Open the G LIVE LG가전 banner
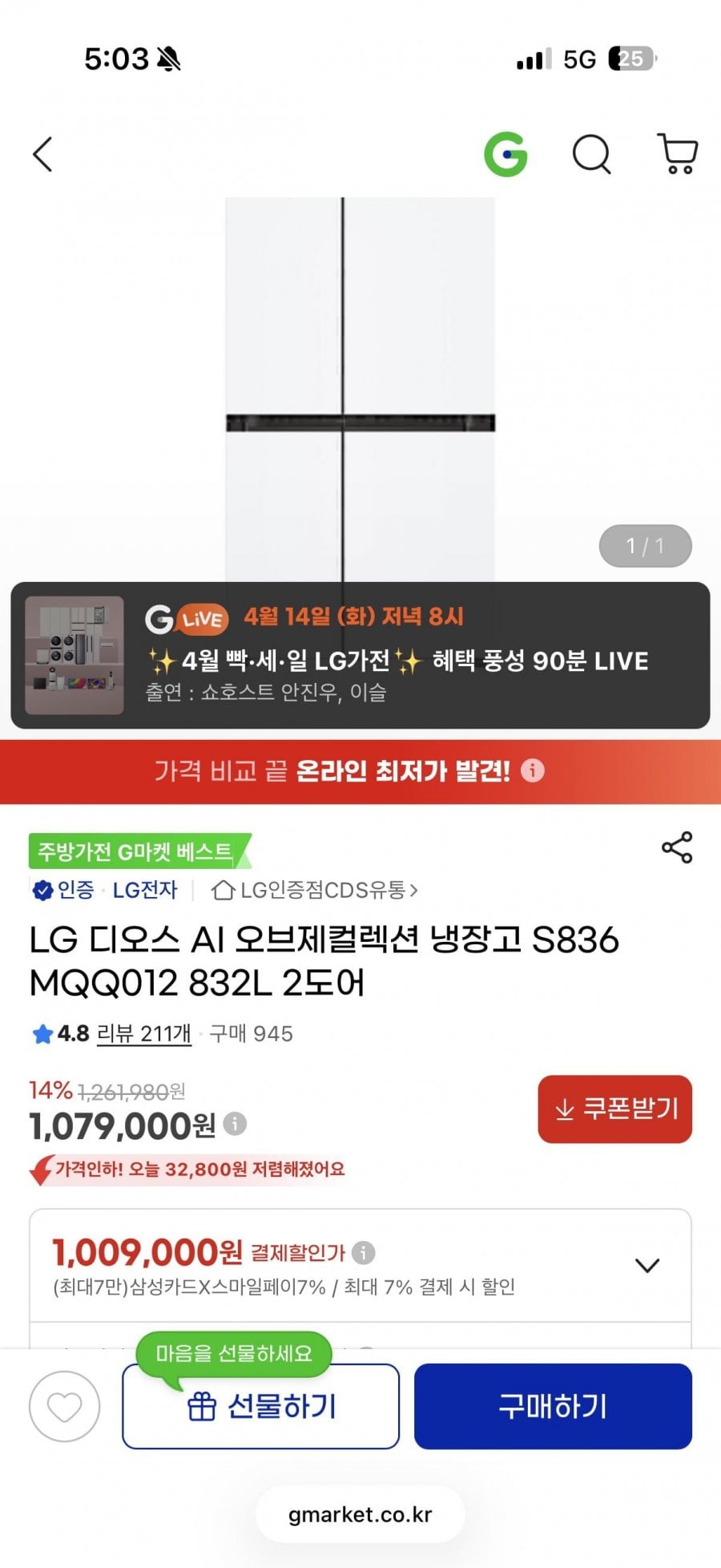Viewport: 721px width, 1568px height. (x=360, y=655)
